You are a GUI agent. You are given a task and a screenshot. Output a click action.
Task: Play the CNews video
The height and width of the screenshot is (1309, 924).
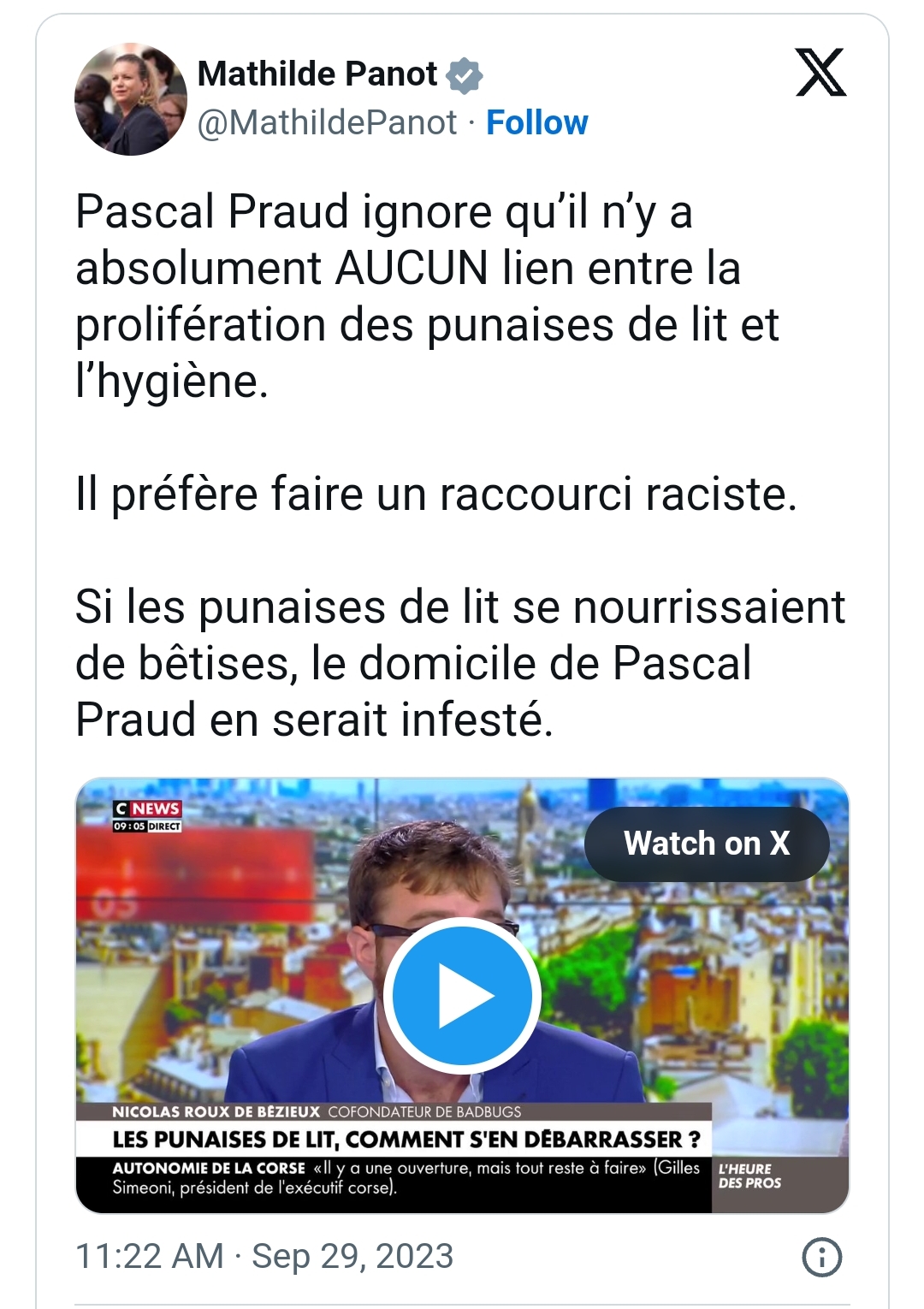pos(462,996)
